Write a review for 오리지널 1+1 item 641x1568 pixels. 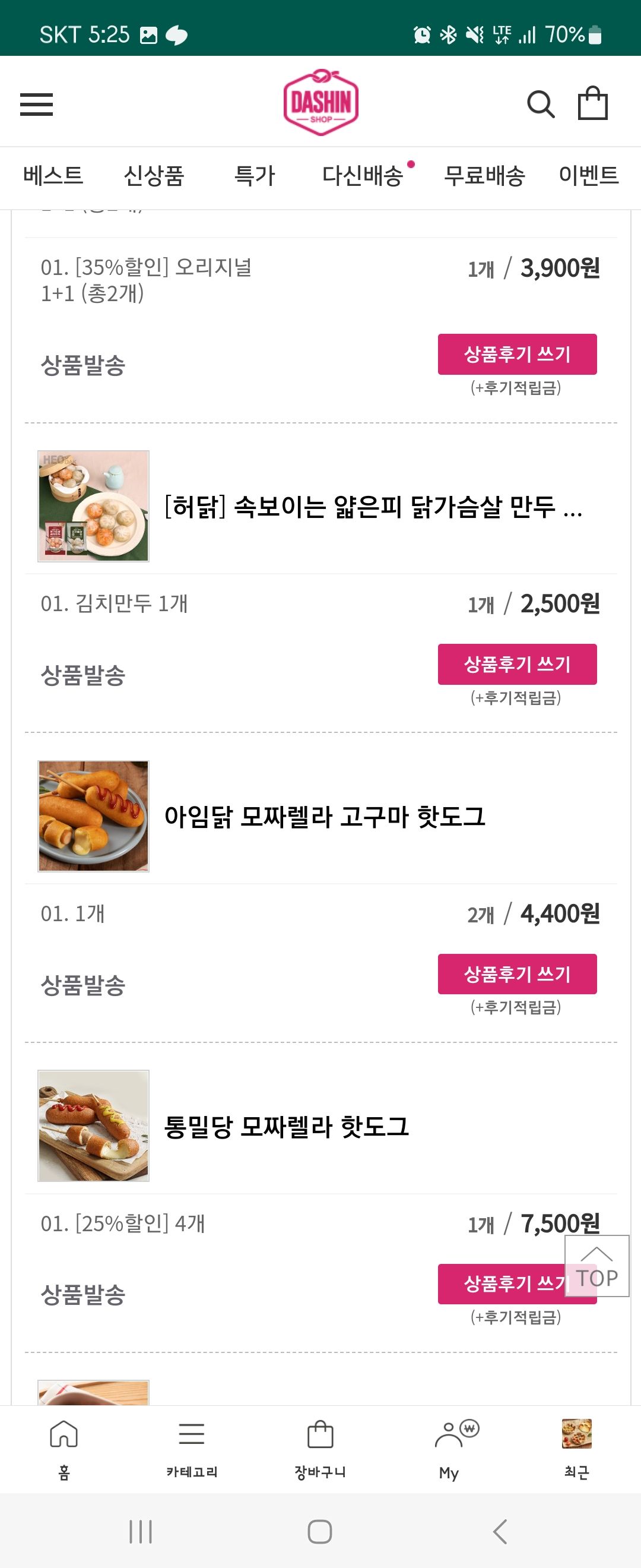click(517, 354)
